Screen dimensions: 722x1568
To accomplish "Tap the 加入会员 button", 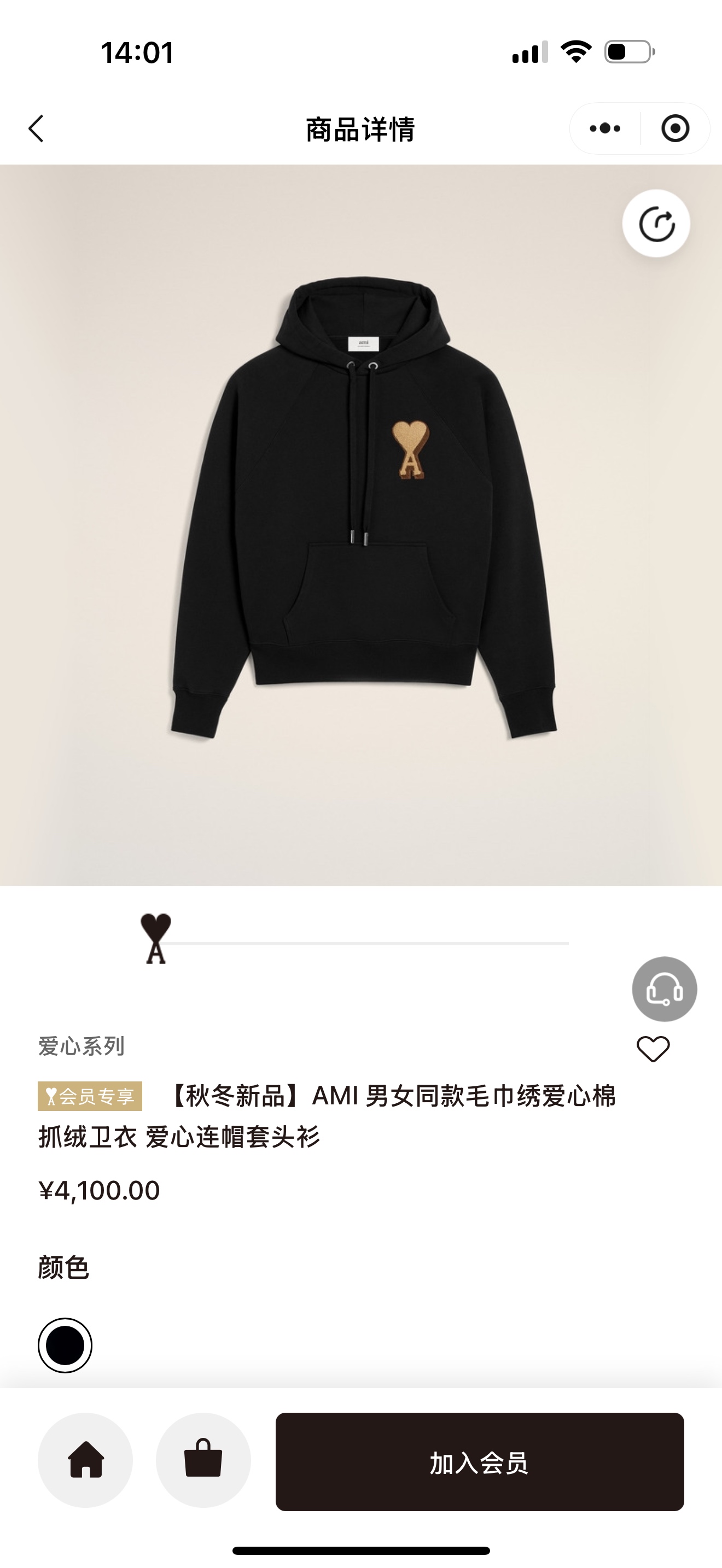I will coord(479,1461).
